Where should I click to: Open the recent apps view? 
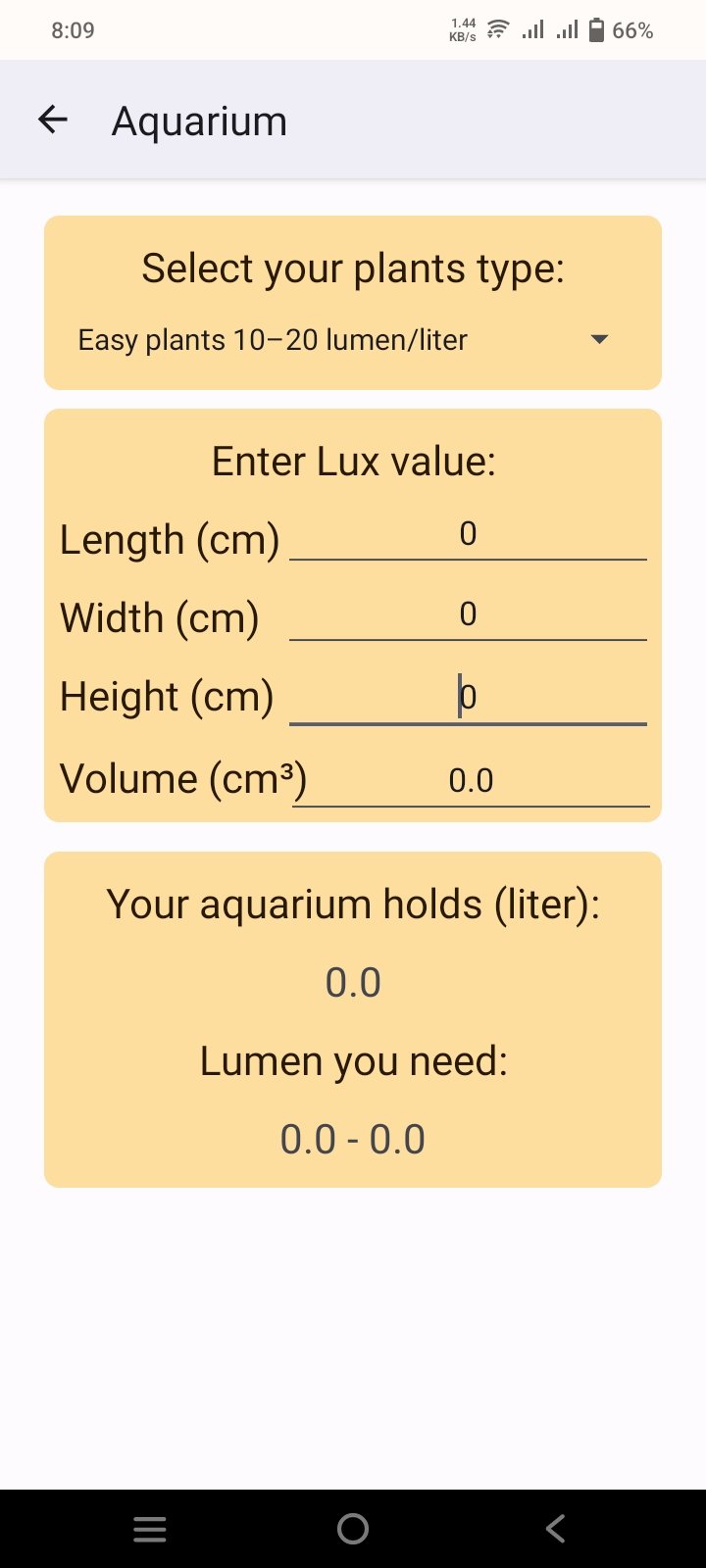[x=150, y=1529]
